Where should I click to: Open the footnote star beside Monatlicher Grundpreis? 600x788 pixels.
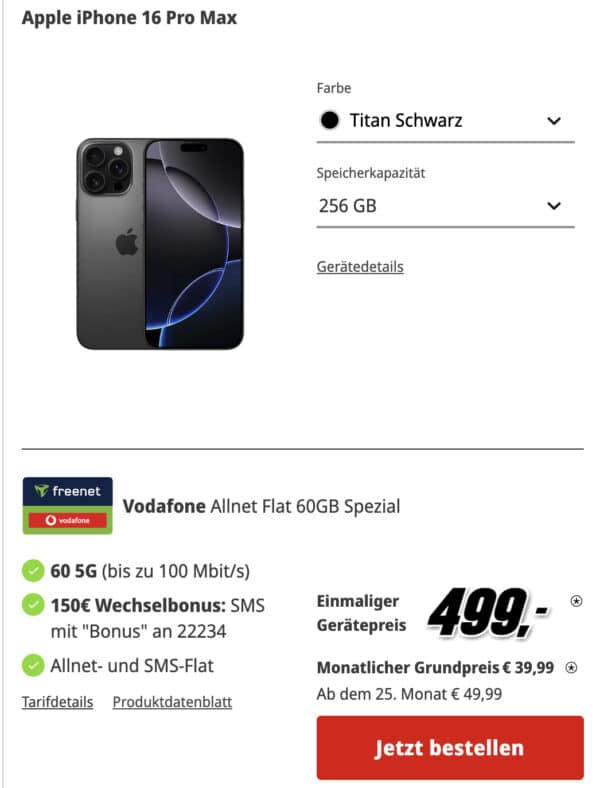point(571,667)
